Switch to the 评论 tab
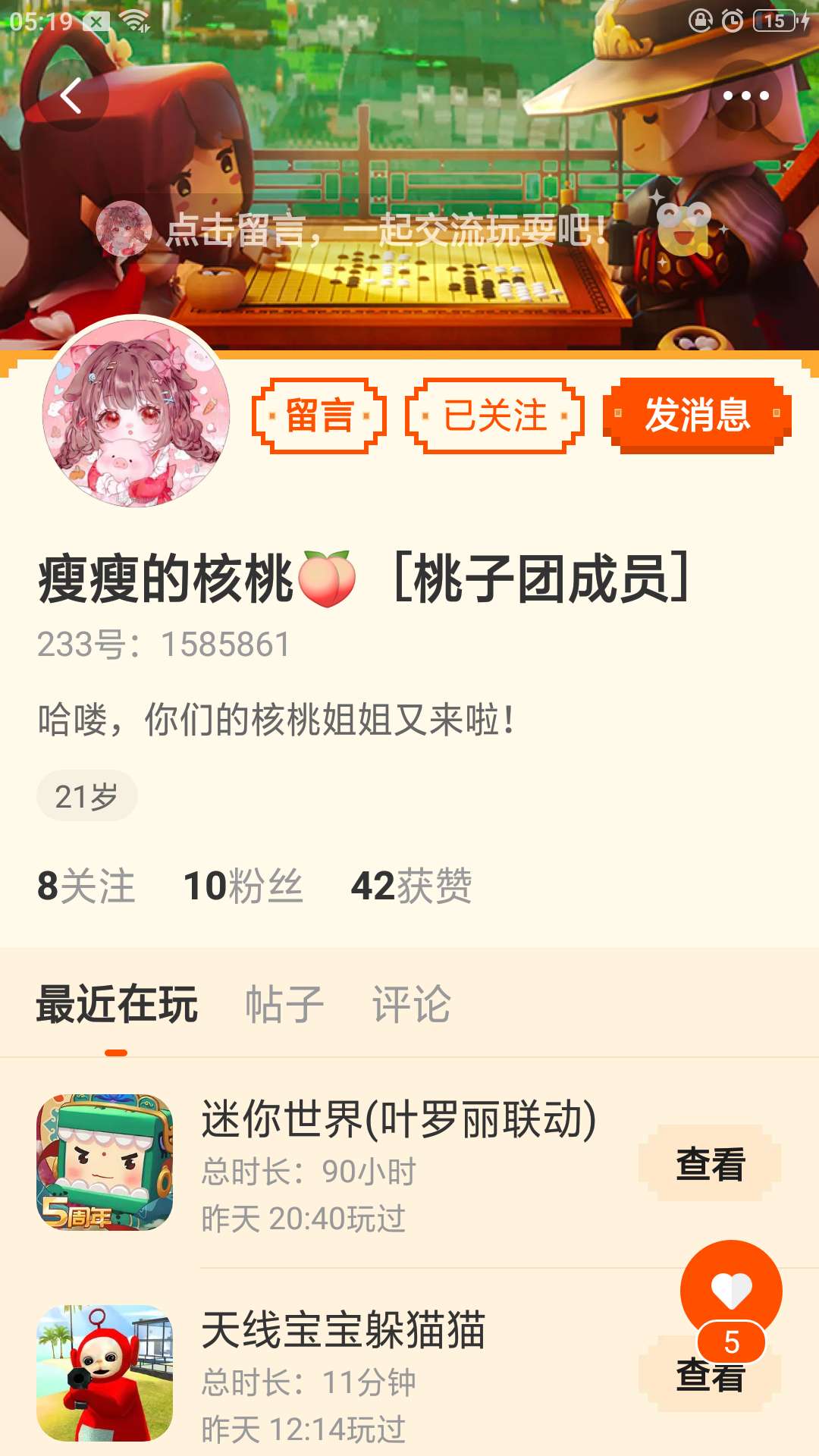The width and height of the screenshot is (819, 1456). pos(412,1005)
